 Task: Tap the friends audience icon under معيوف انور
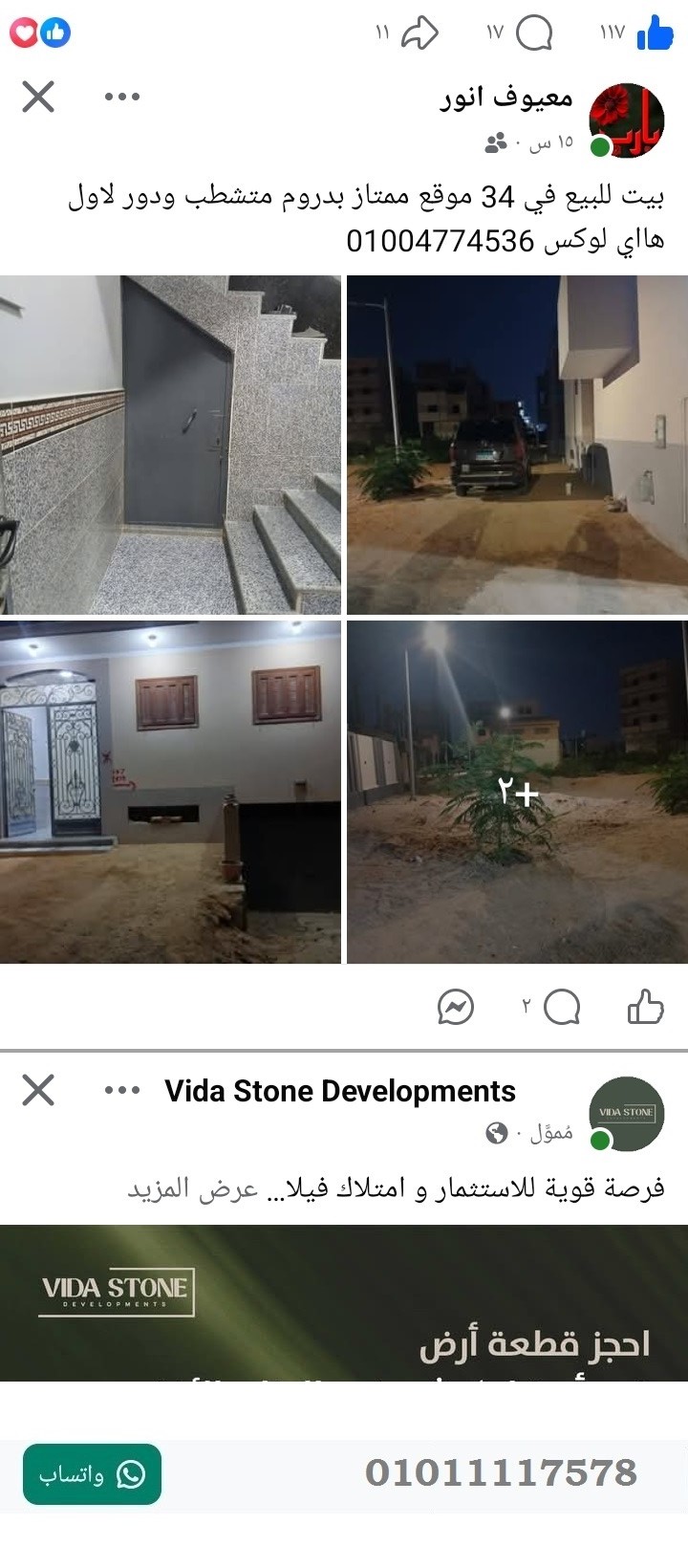tap(493, 144)
